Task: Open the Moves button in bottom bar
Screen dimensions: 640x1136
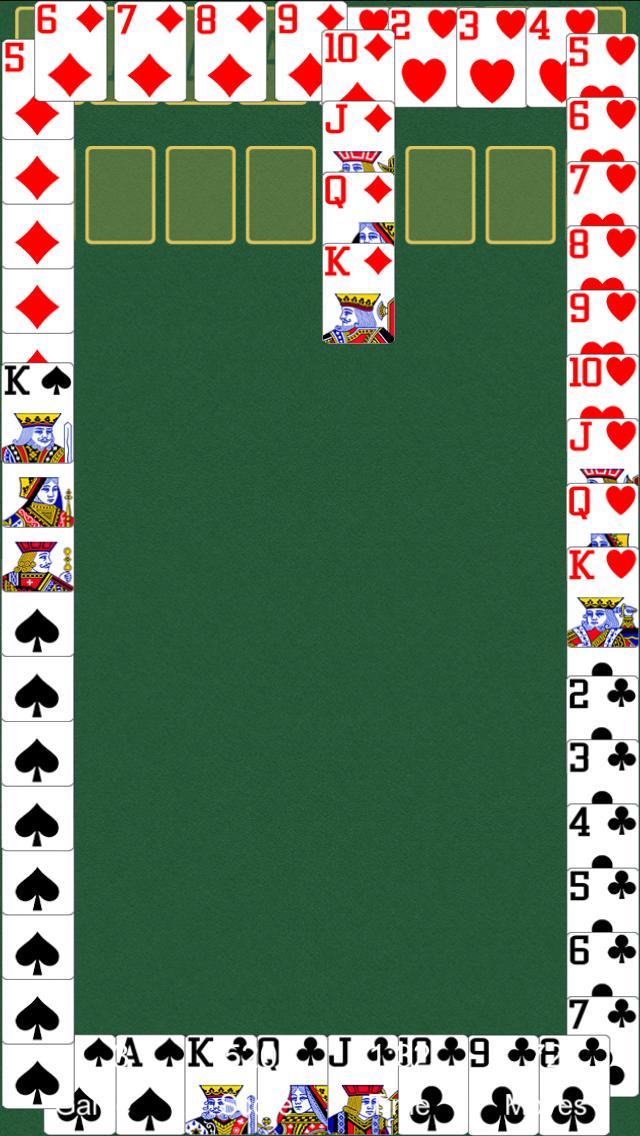Action: coord(546,1106)
